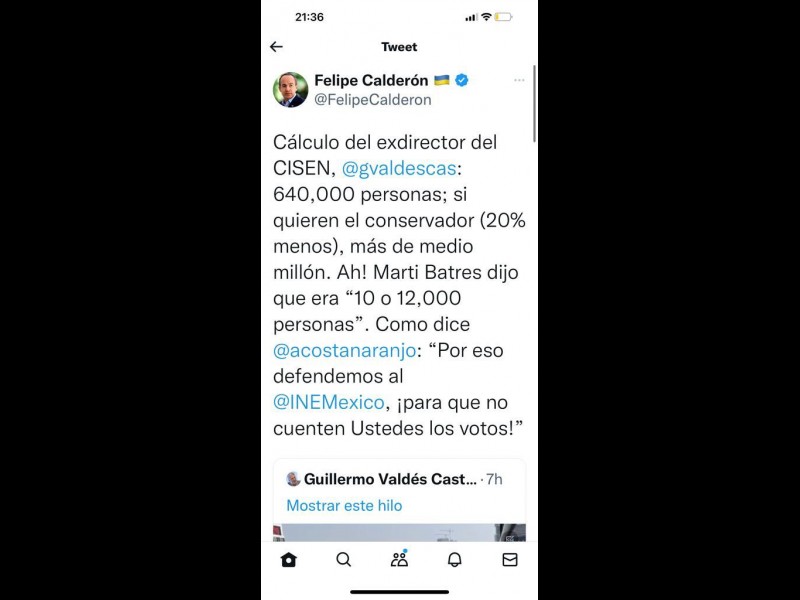
Task: Switch to the Home tab
Action: (289, 560)
